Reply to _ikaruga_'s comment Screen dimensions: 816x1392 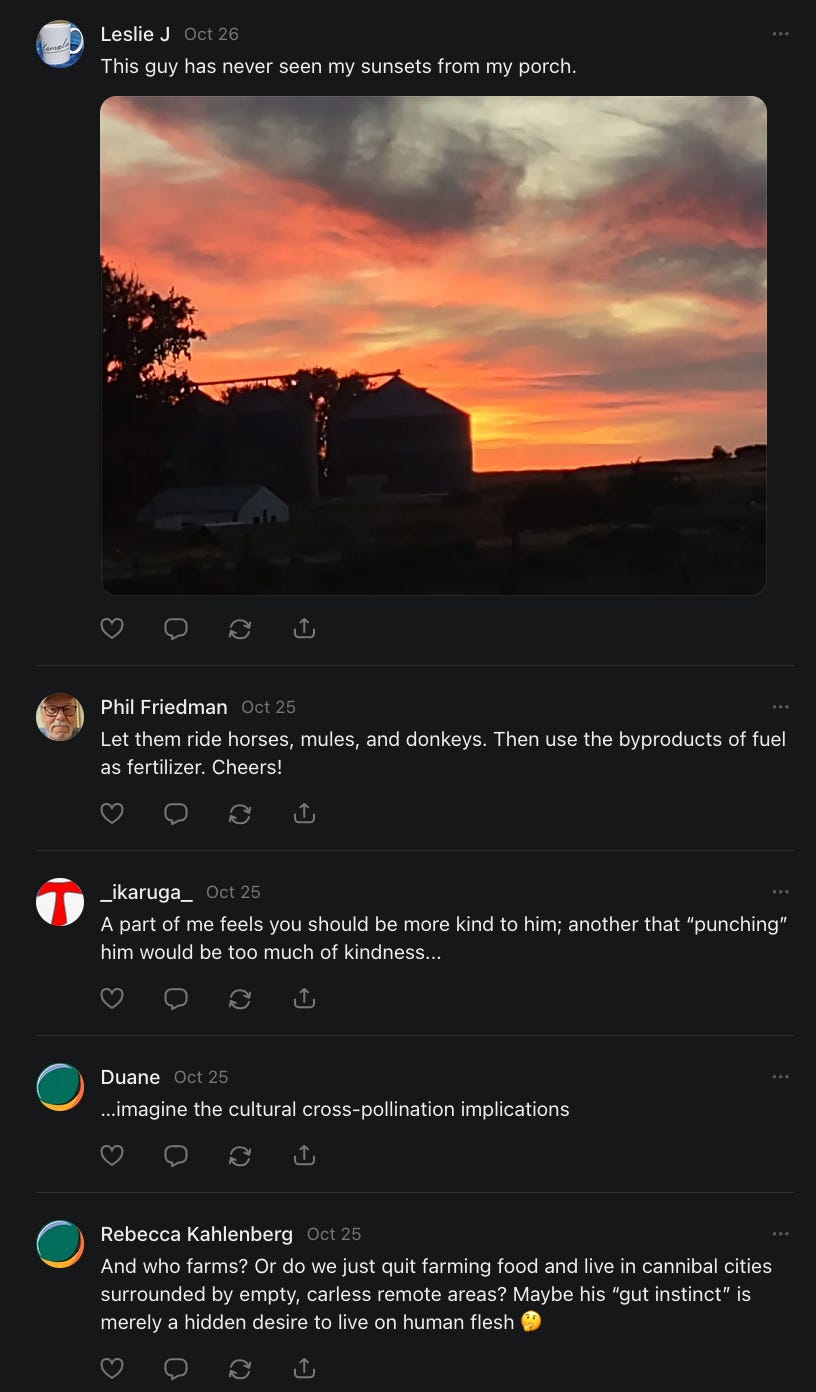(x=176, y=998)
